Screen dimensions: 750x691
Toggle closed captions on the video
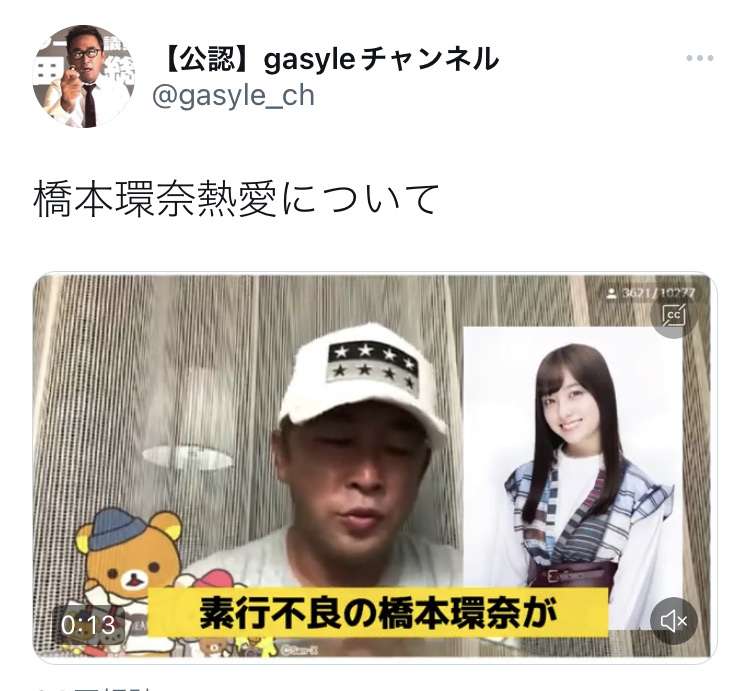pos(674,316)
